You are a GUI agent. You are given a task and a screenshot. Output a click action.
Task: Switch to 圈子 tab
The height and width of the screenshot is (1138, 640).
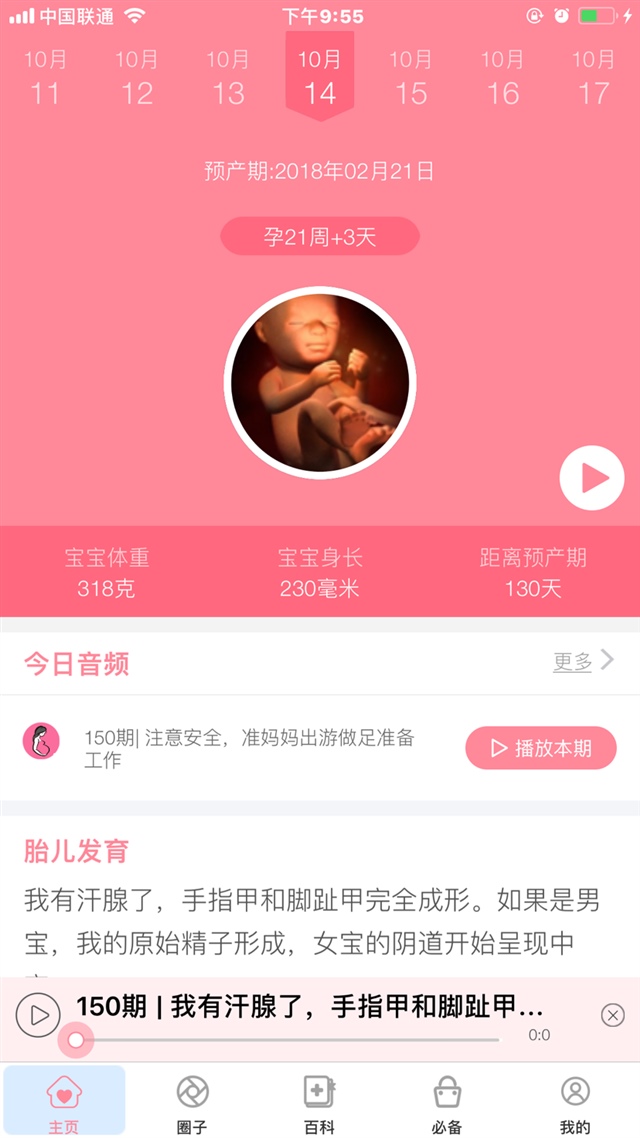pyautogui.click(x=192, y=1104)
